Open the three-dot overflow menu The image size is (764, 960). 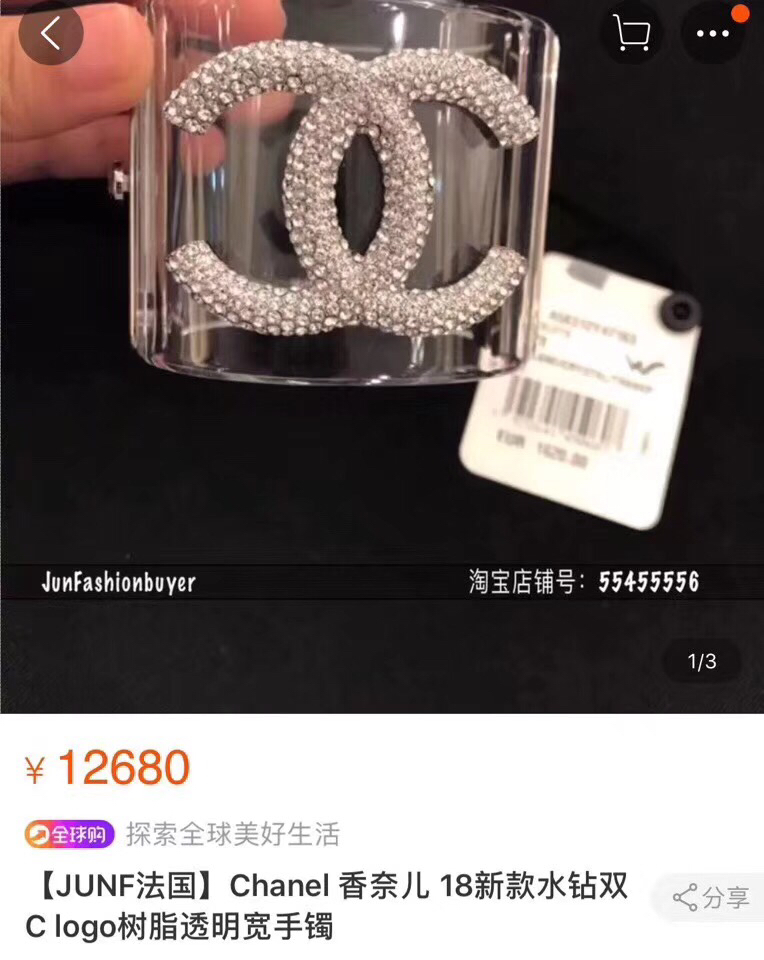(712, 34)
